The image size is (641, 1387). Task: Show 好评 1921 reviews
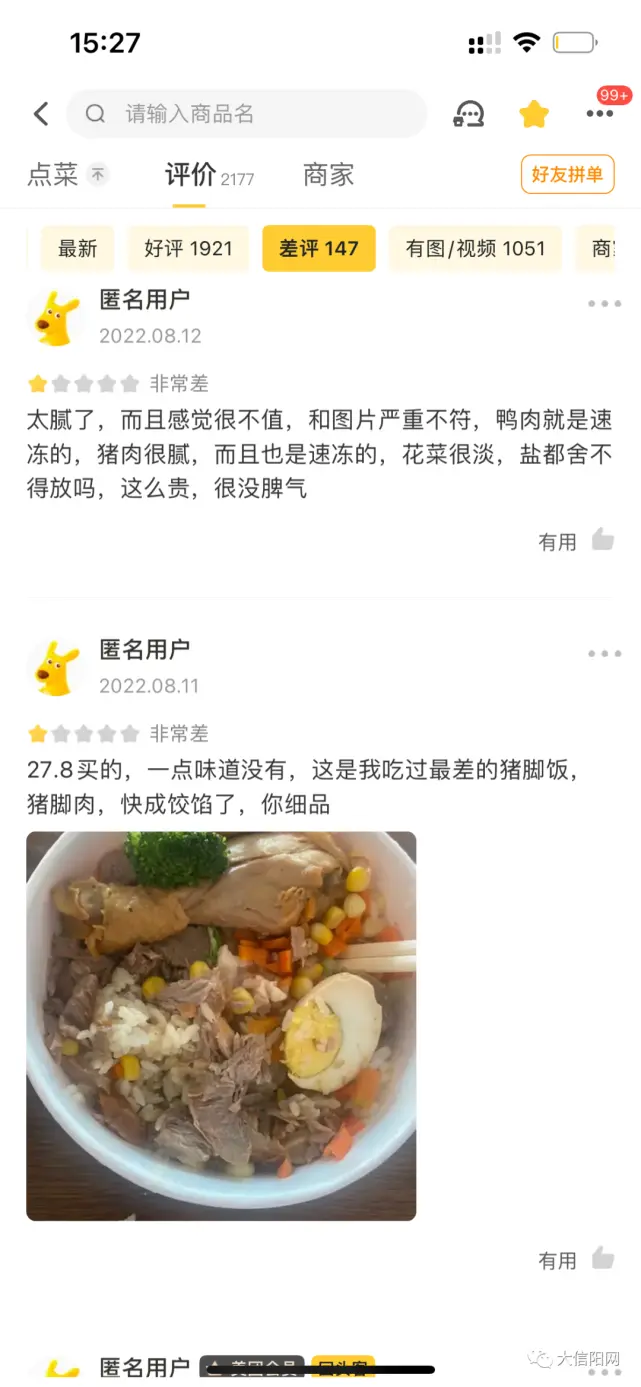pos(188,249)
